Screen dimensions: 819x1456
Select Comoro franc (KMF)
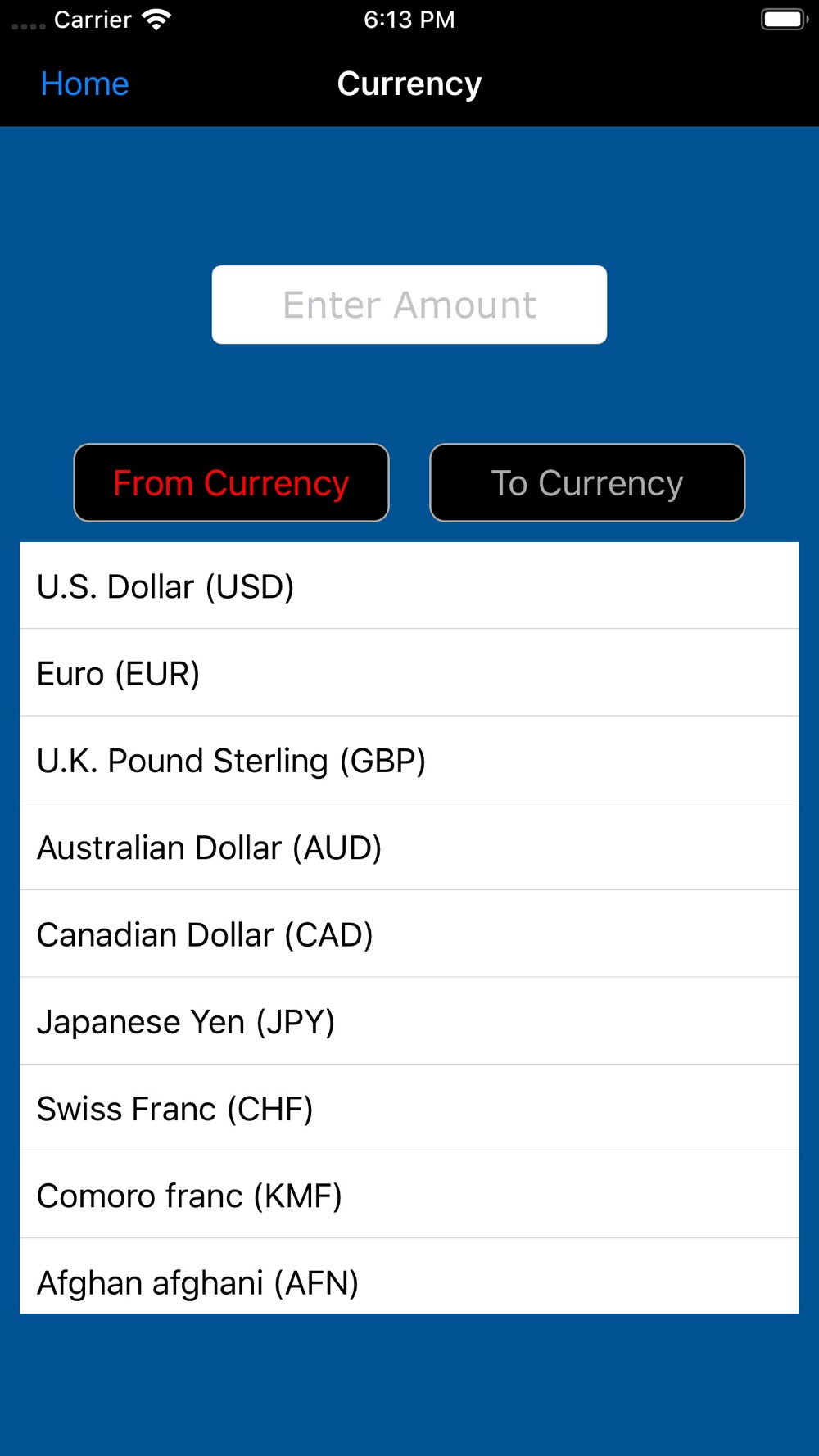[x=409, y=1195]
